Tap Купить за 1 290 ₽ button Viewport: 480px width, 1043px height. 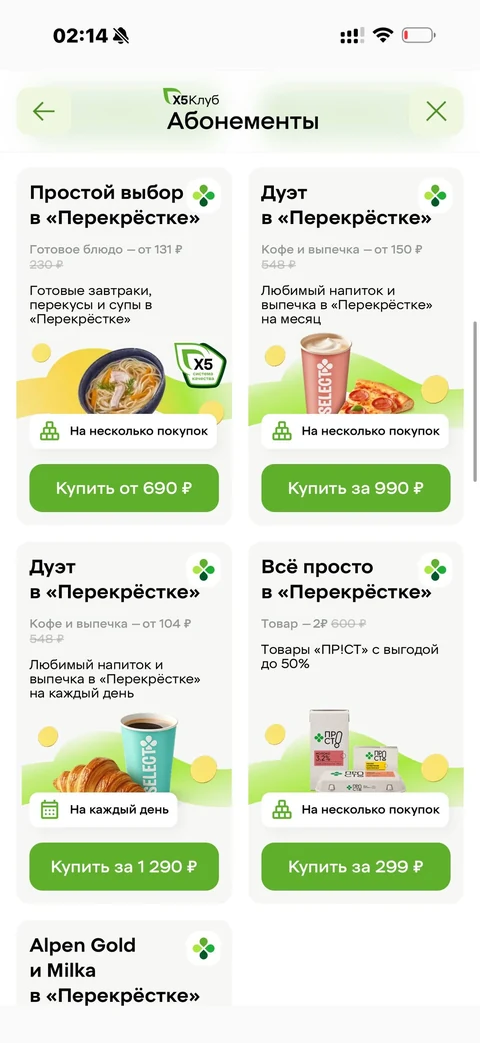(124, 867)
